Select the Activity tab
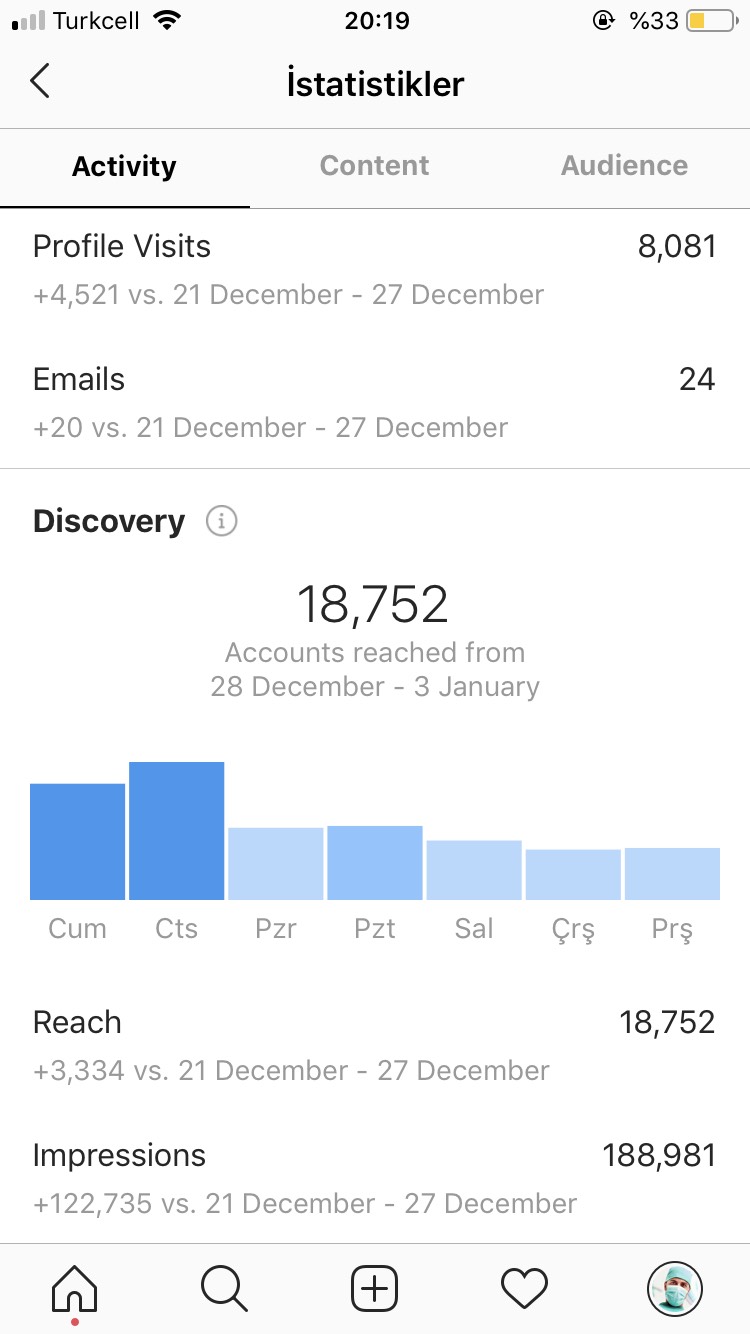750x1334 pixels. [x=124, y=167]
